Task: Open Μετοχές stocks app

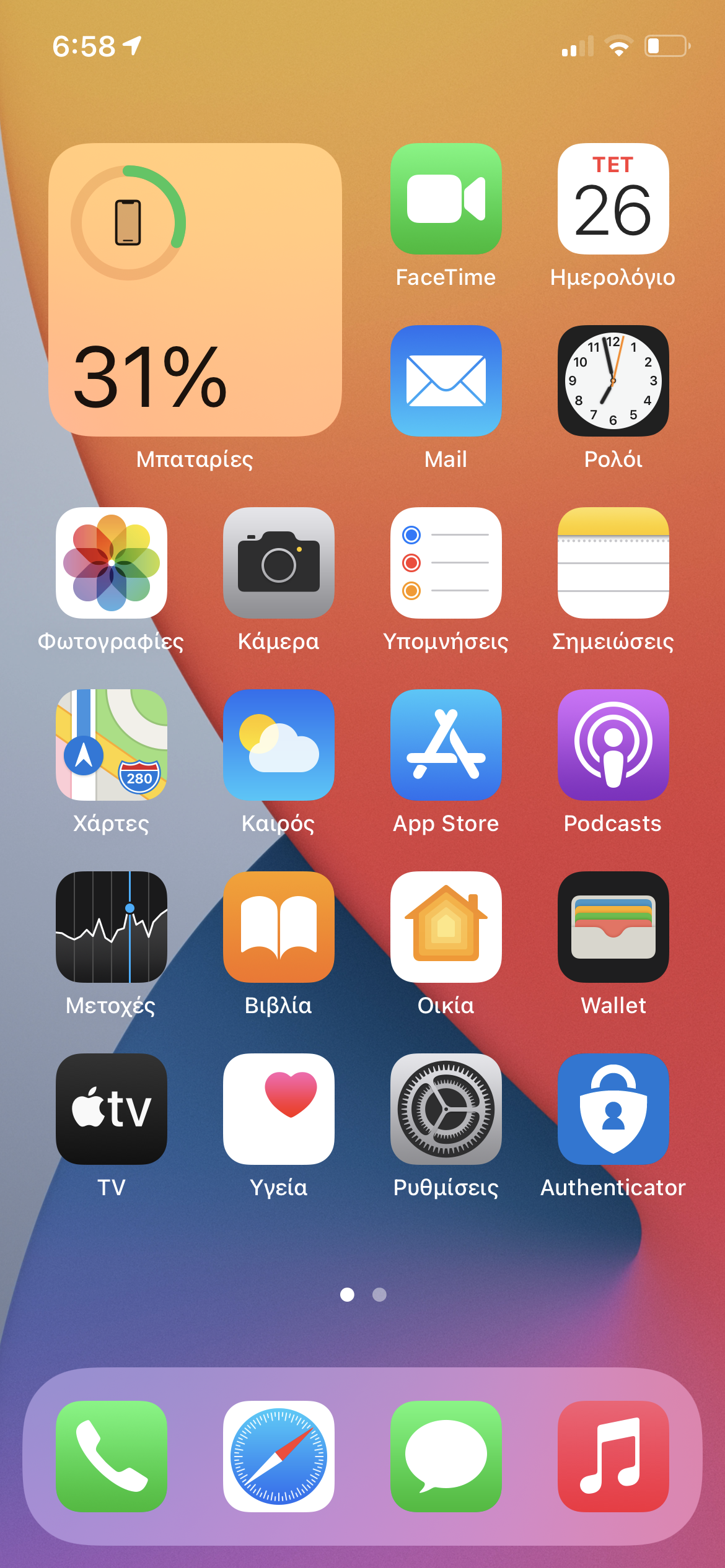Action: (x=112, y=927)
